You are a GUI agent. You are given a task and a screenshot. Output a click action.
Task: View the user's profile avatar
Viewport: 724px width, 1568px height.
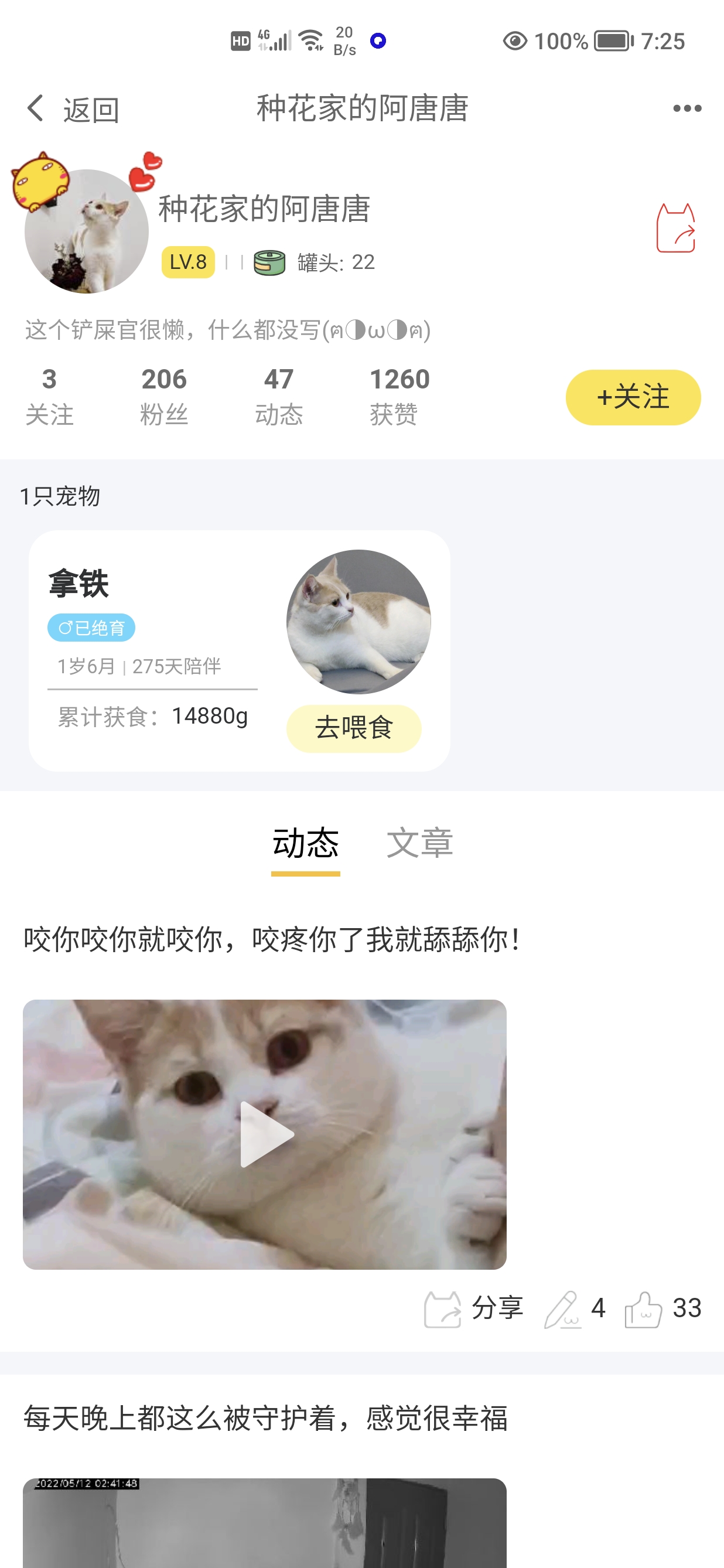pos(86,231)
